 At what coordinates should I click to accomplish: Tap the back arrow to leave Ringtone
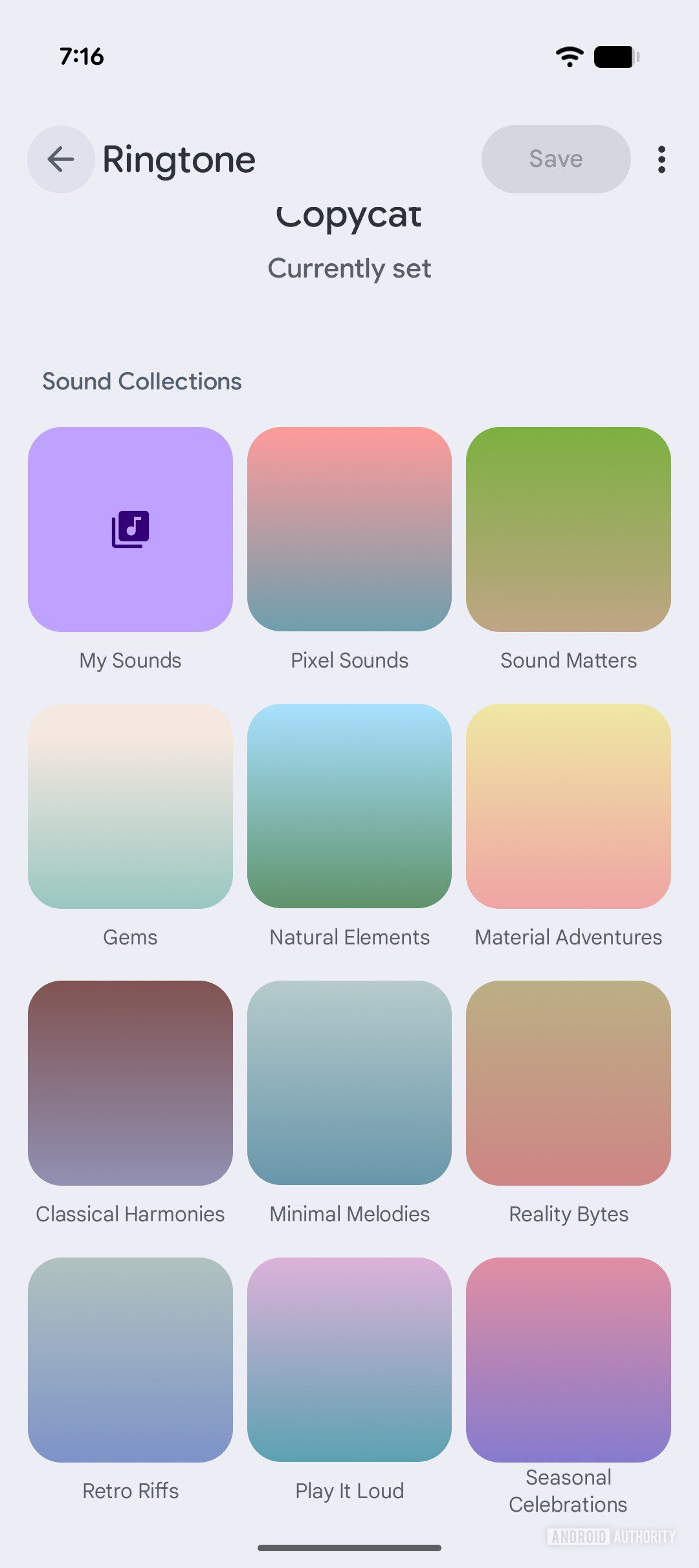click(x=60, y=158)
